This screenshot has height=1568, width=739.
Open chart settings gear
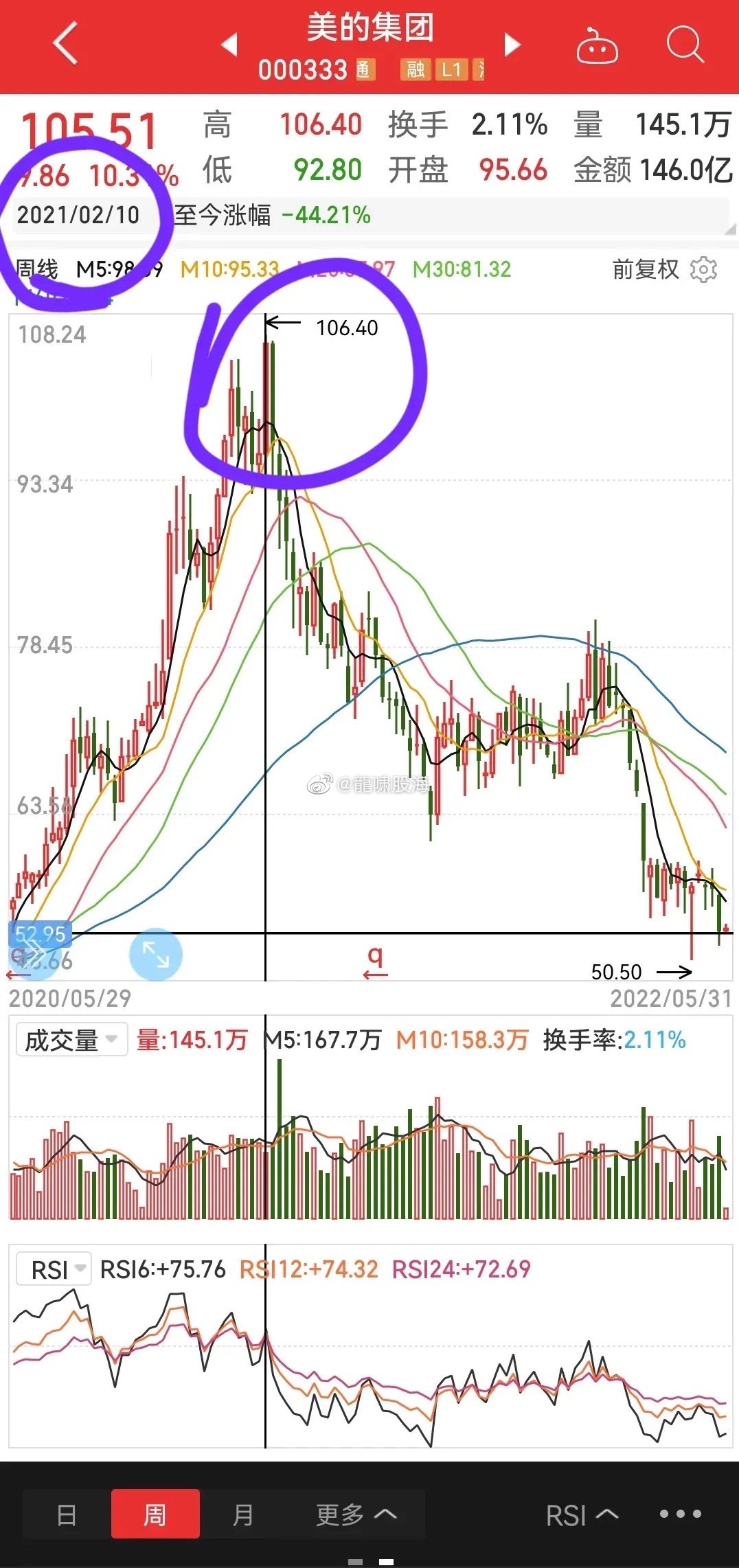point(703,269)
